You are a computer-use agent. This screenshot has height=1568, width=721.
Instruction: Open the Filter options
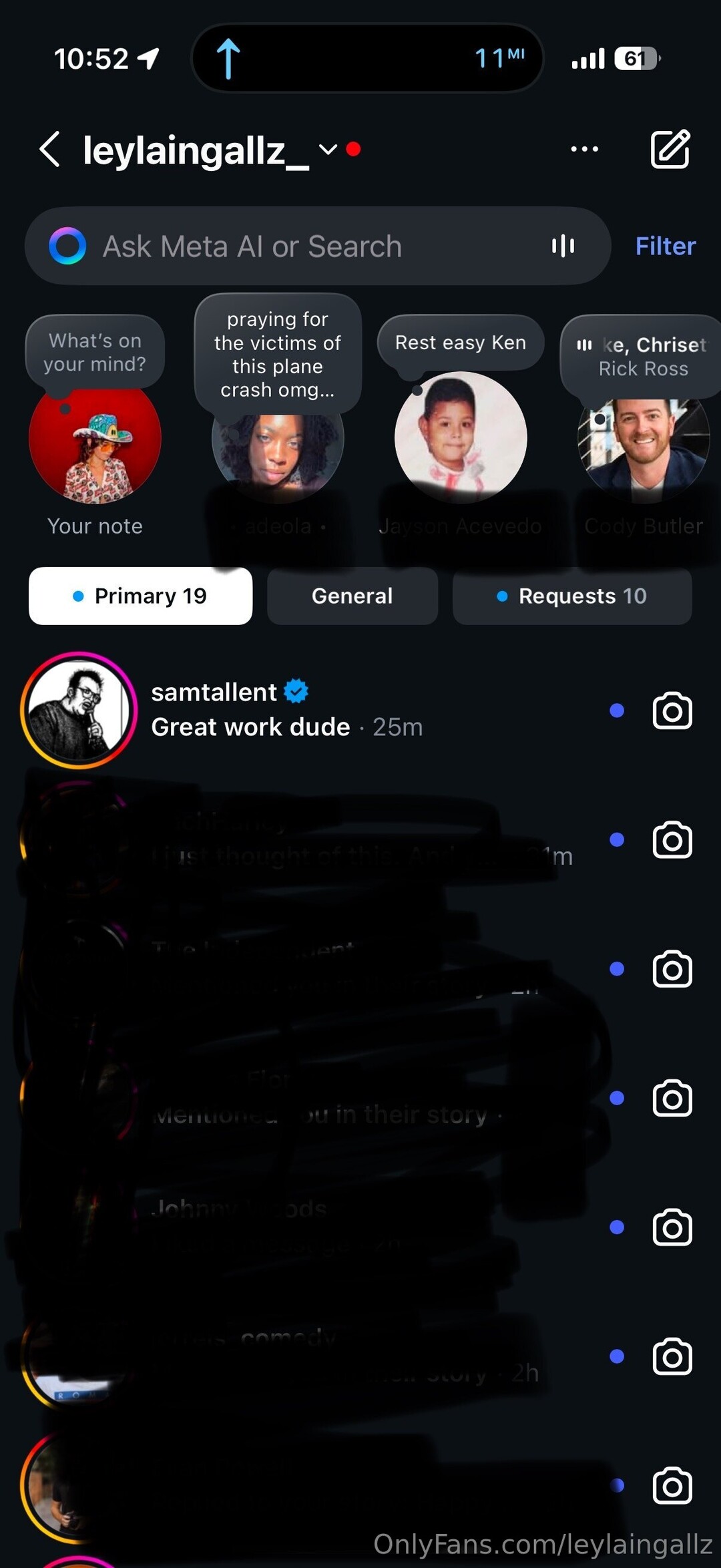click(665, 246)
